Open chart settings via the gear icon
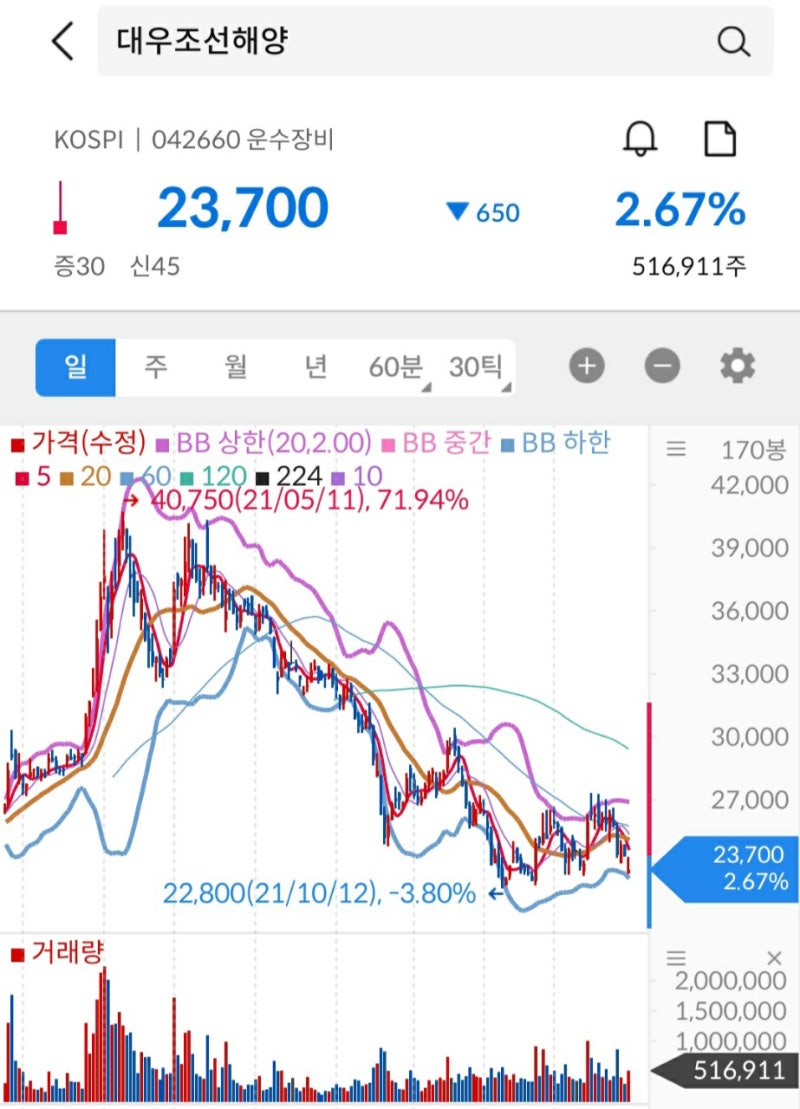The image size is (800, 1109). tap(736, 364)
